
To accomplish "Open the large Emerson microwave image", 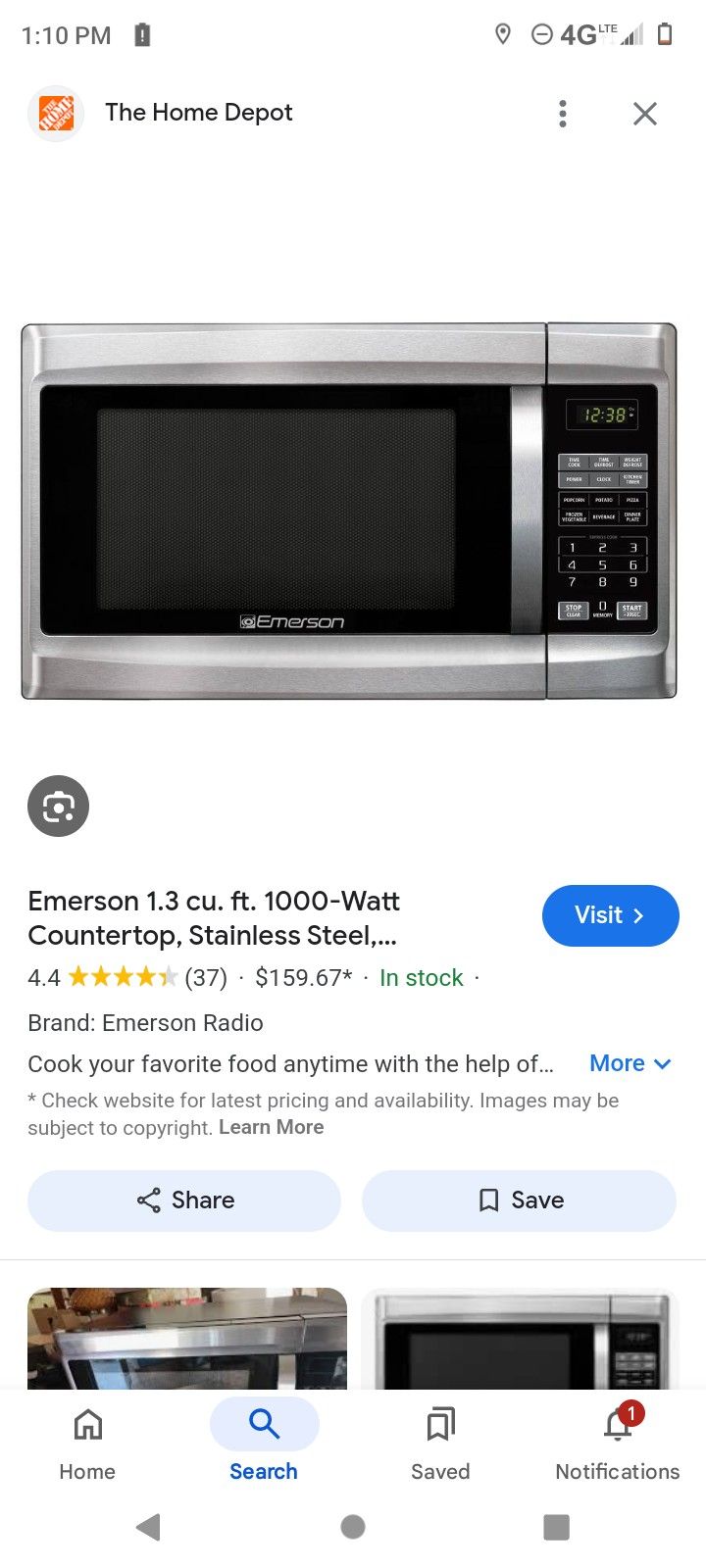I will tap(349, 511).
